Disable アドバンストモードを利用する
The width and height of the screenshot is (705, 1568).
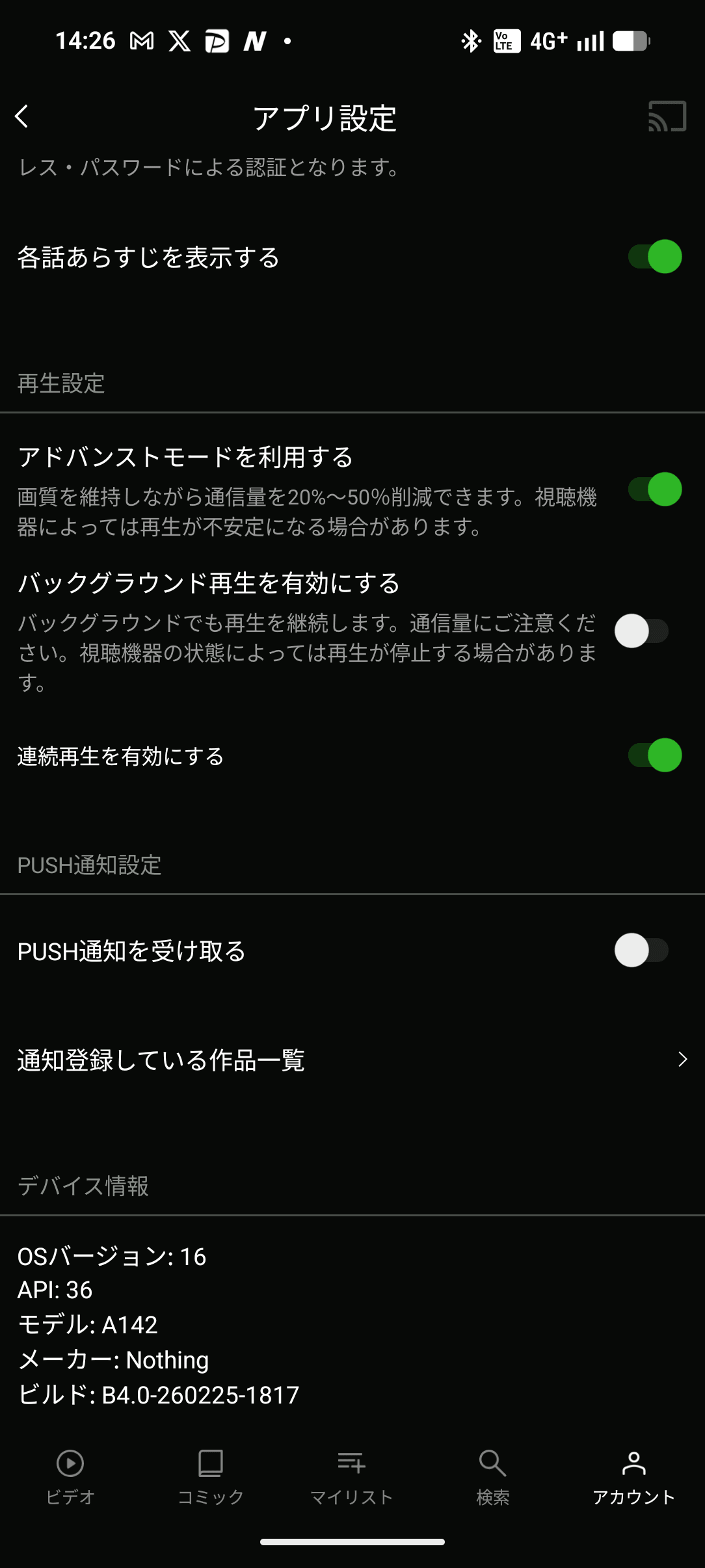(x=654, y=490)
